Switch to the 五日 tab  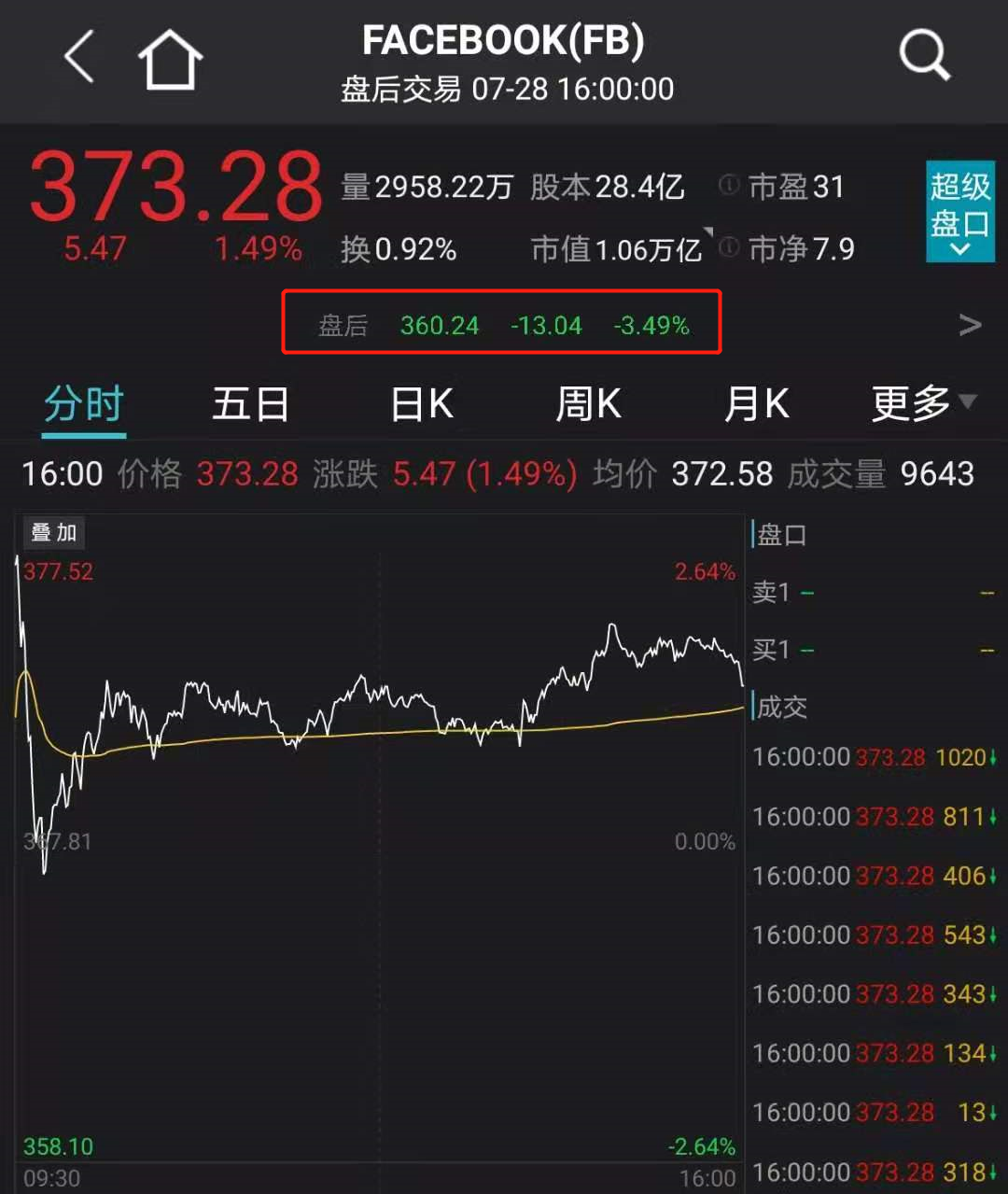(x=250, y=405)
